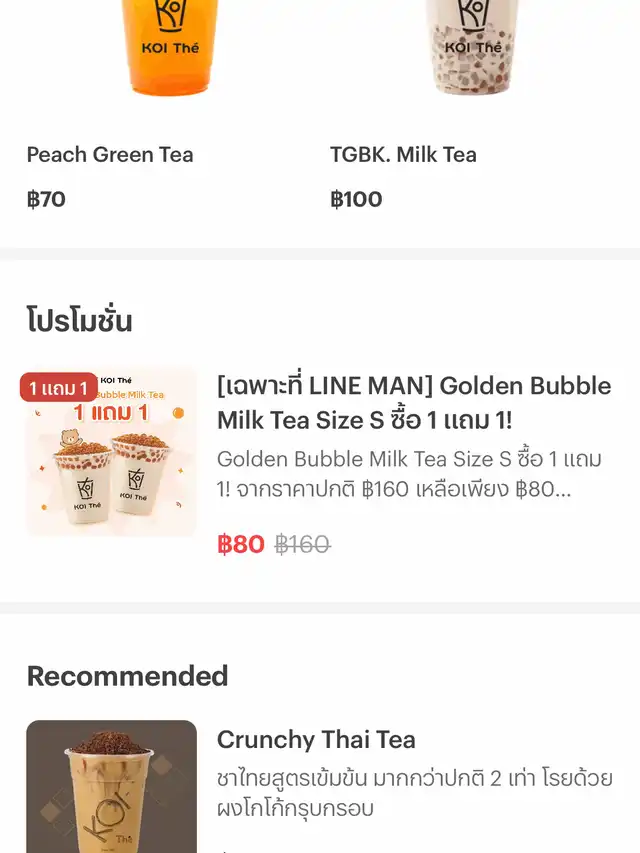Choose Crunchy Thai Tea from Recommended
The width and height of the screenshot is (640, 853).
click(x=316, y=740)
